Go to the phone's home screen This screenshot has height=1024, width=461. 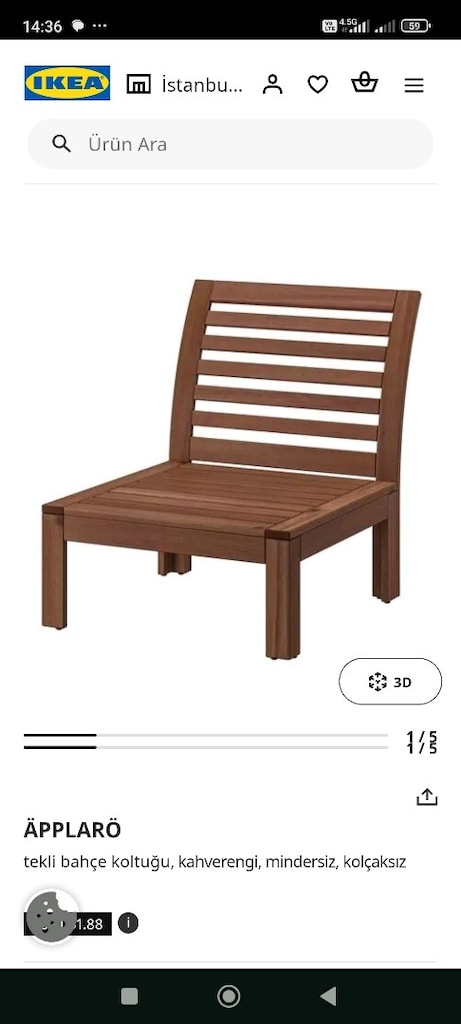point(229,996)
